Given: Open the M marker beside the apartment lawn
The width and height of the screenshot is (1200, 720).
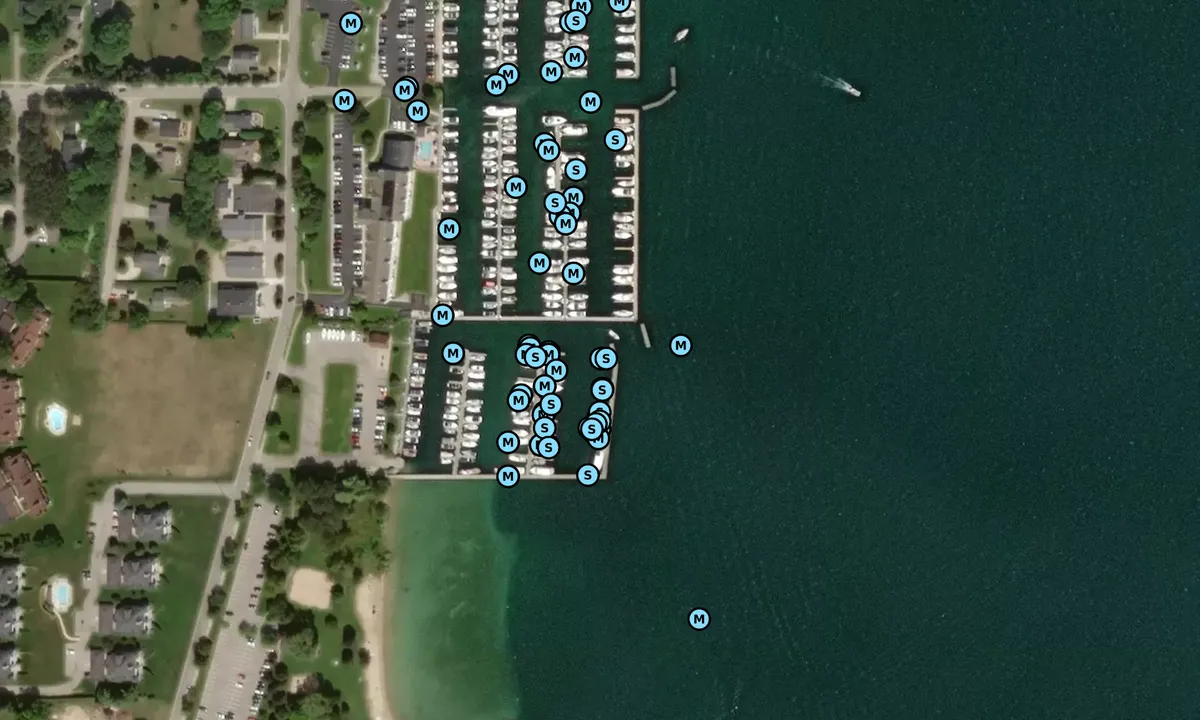Looking at the screenshot, I should 448,229.
